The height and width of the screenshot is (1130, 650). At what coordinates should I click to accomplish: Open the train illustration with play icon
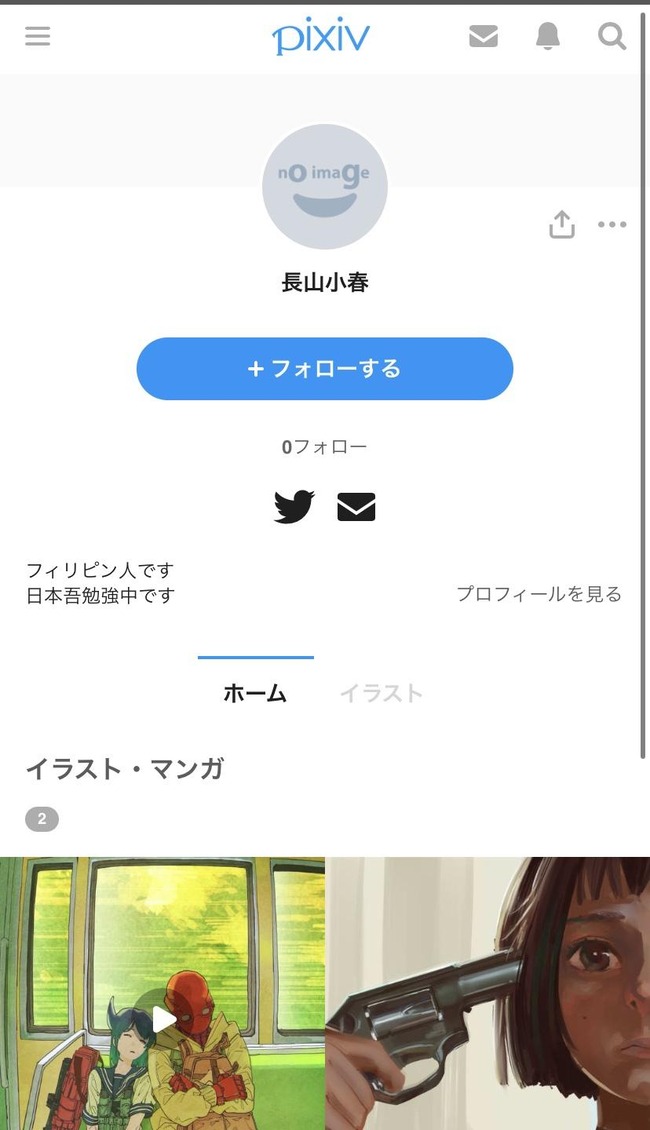pos(162,993)
